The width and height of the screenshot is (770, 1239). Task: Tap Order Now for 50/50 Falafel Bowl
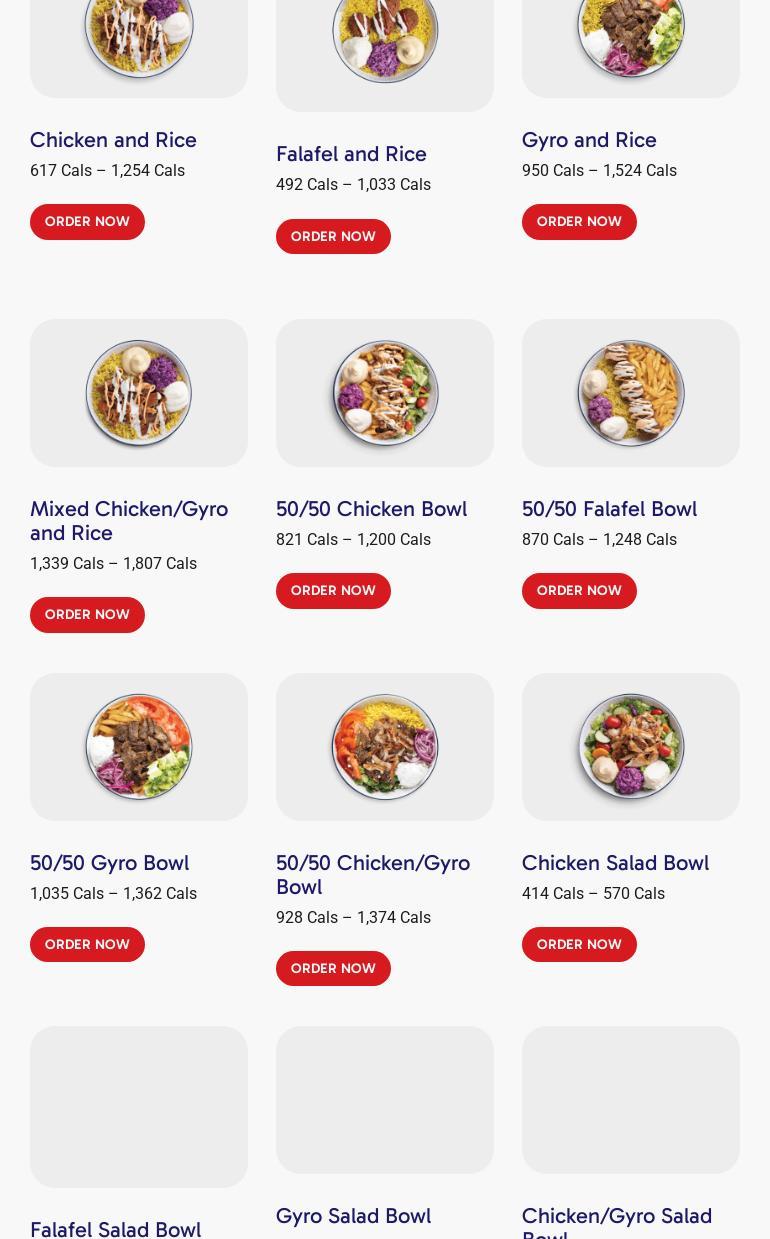[x=579, y=591]
